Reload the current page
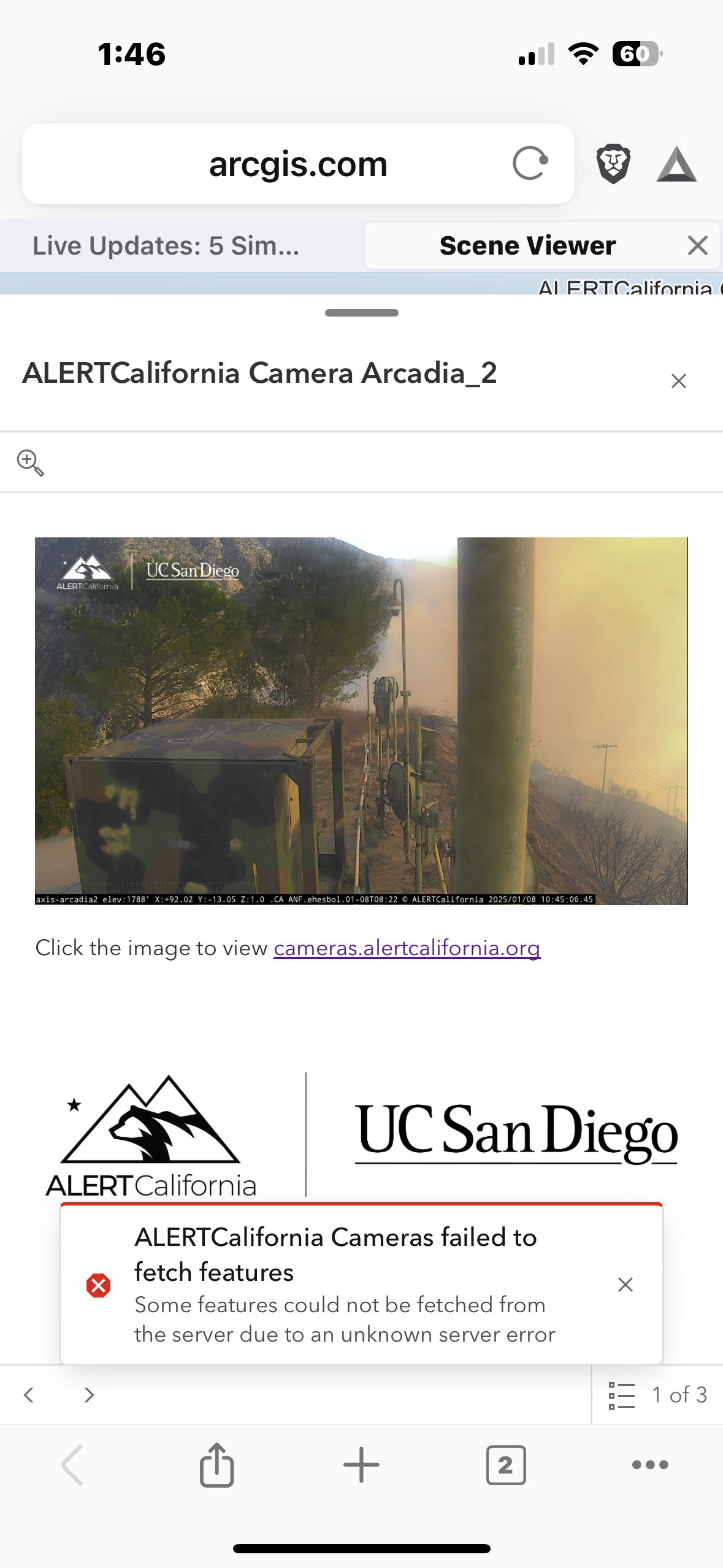Viewport: 723px width, 1568px height. (530, 164)
